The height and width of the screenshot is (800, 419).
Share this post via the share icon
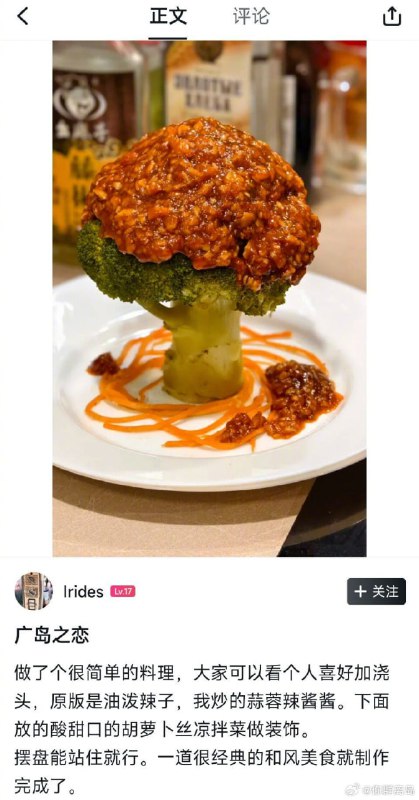click(x=392, y=17)
